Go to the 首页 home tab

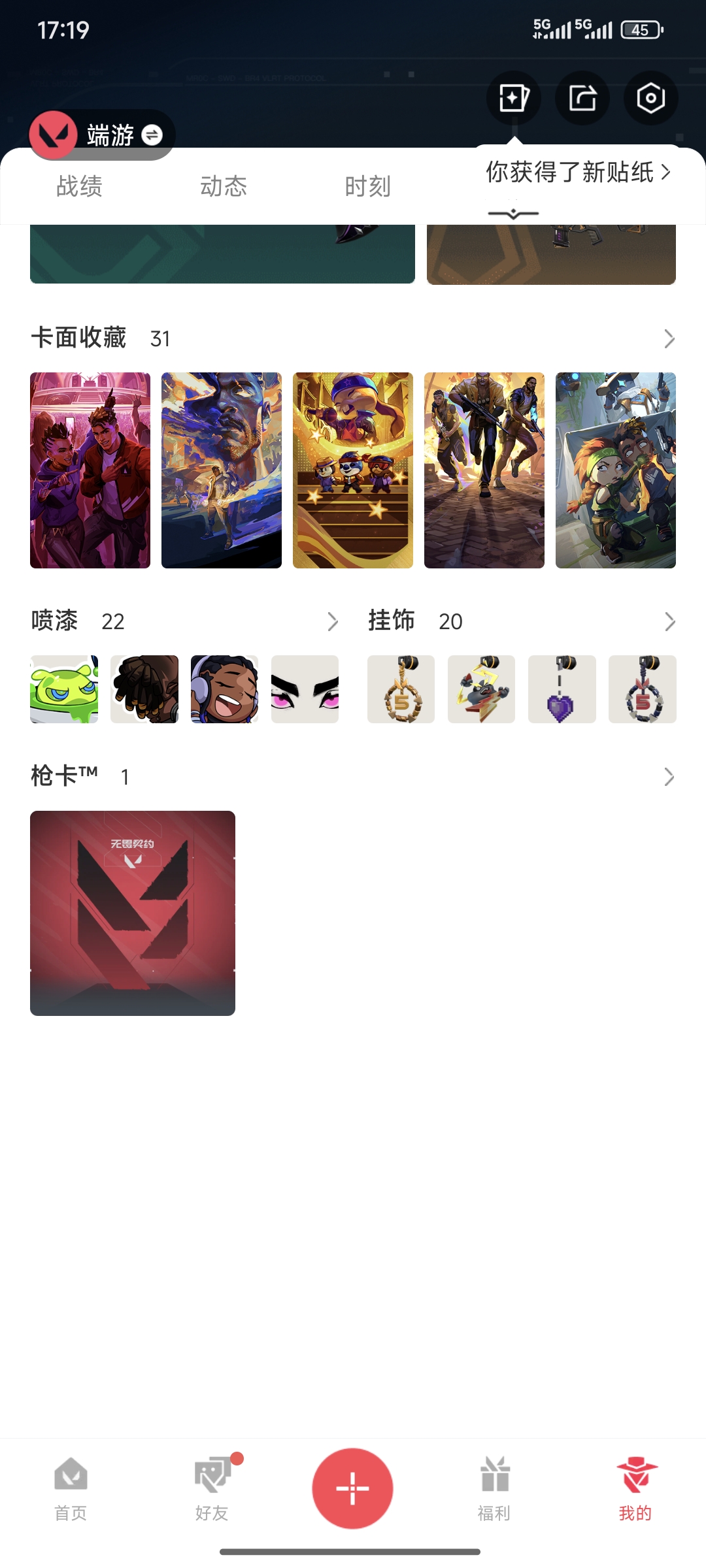(x=71, y=1489)
